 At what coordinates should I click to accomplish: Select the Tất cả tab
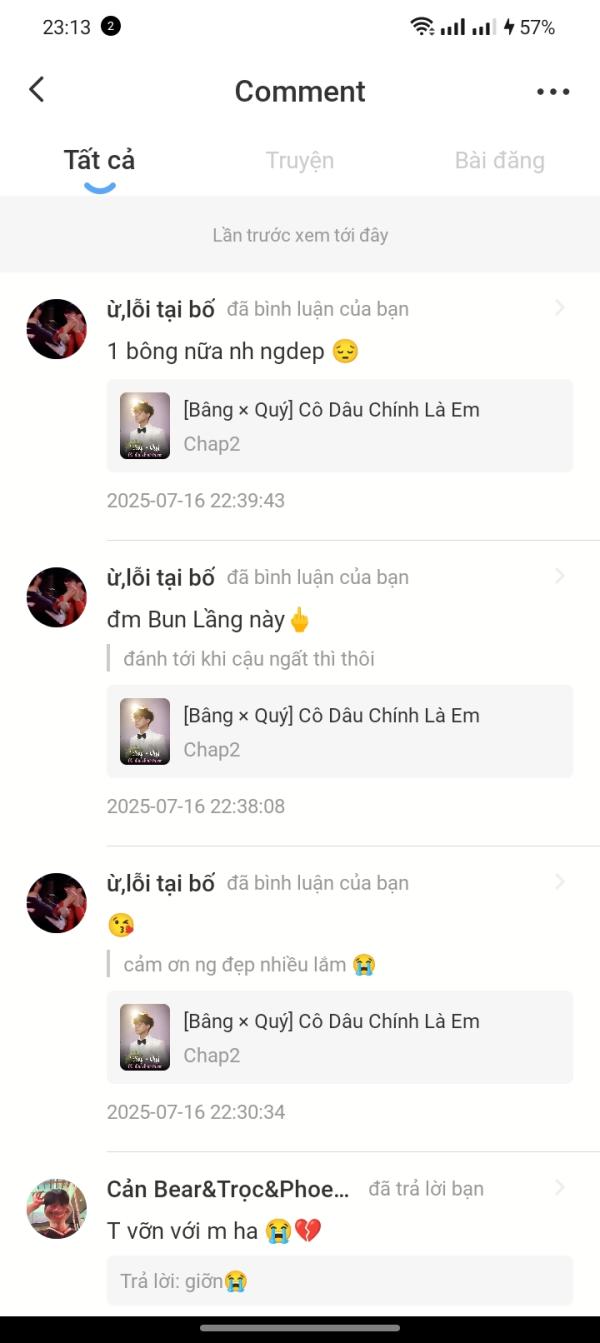tap(99, 160)
